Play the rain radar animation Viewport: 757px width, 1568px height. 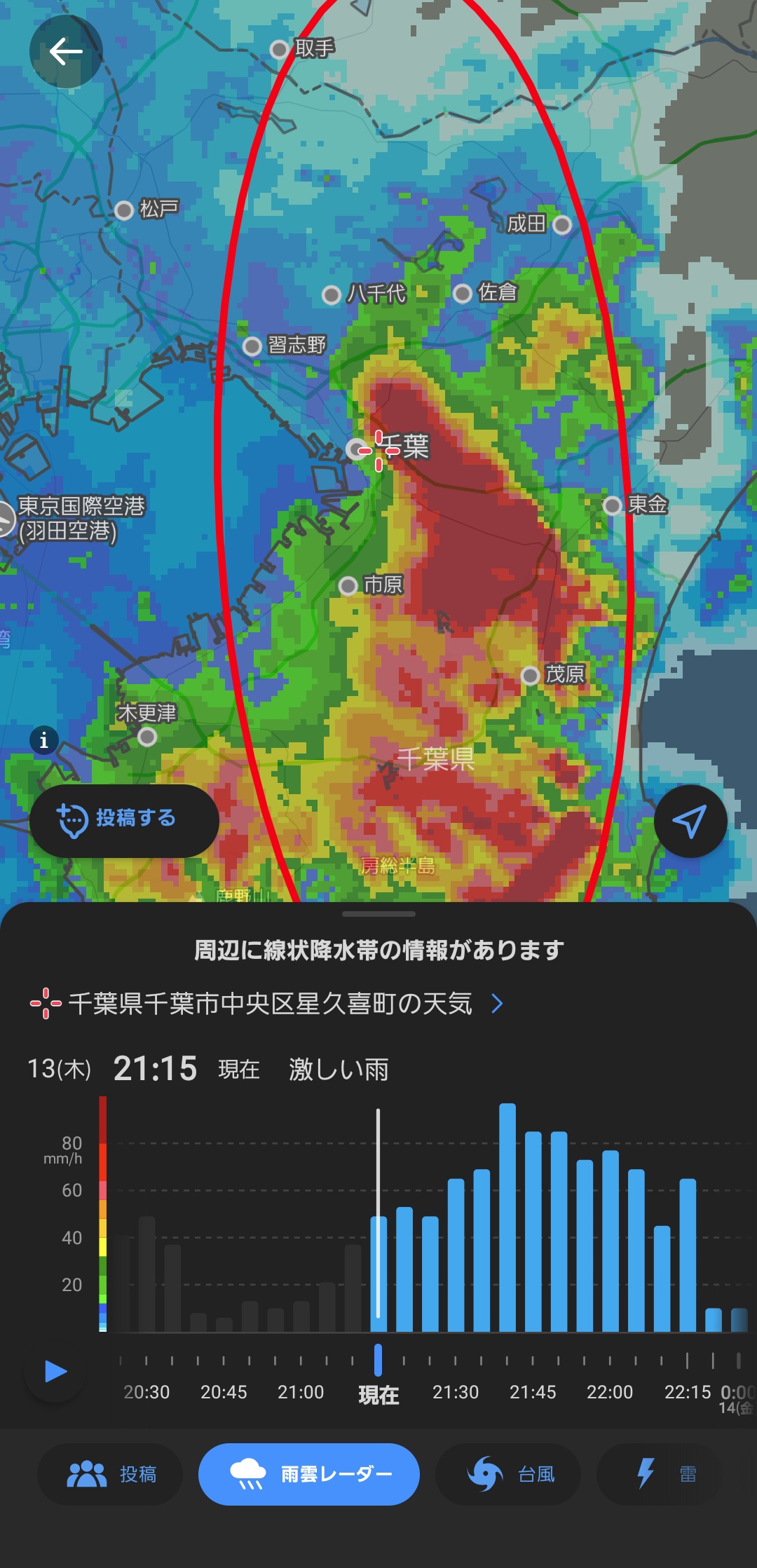pos(55,1371)
